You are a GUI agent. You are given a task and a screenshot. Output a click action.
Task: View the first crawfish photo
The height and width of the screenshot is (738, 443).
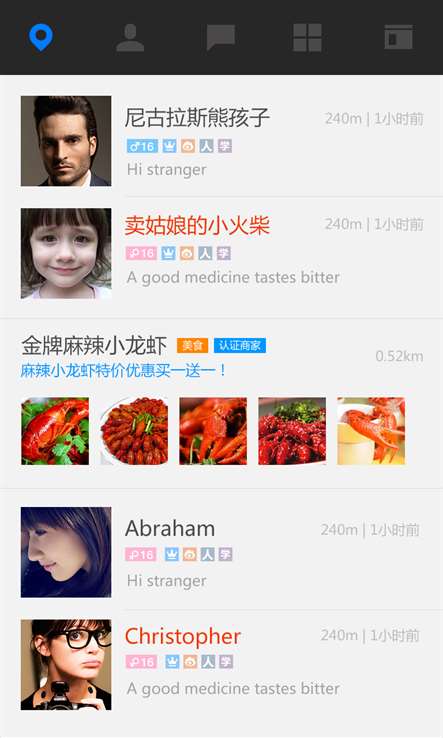click(55, 431)
